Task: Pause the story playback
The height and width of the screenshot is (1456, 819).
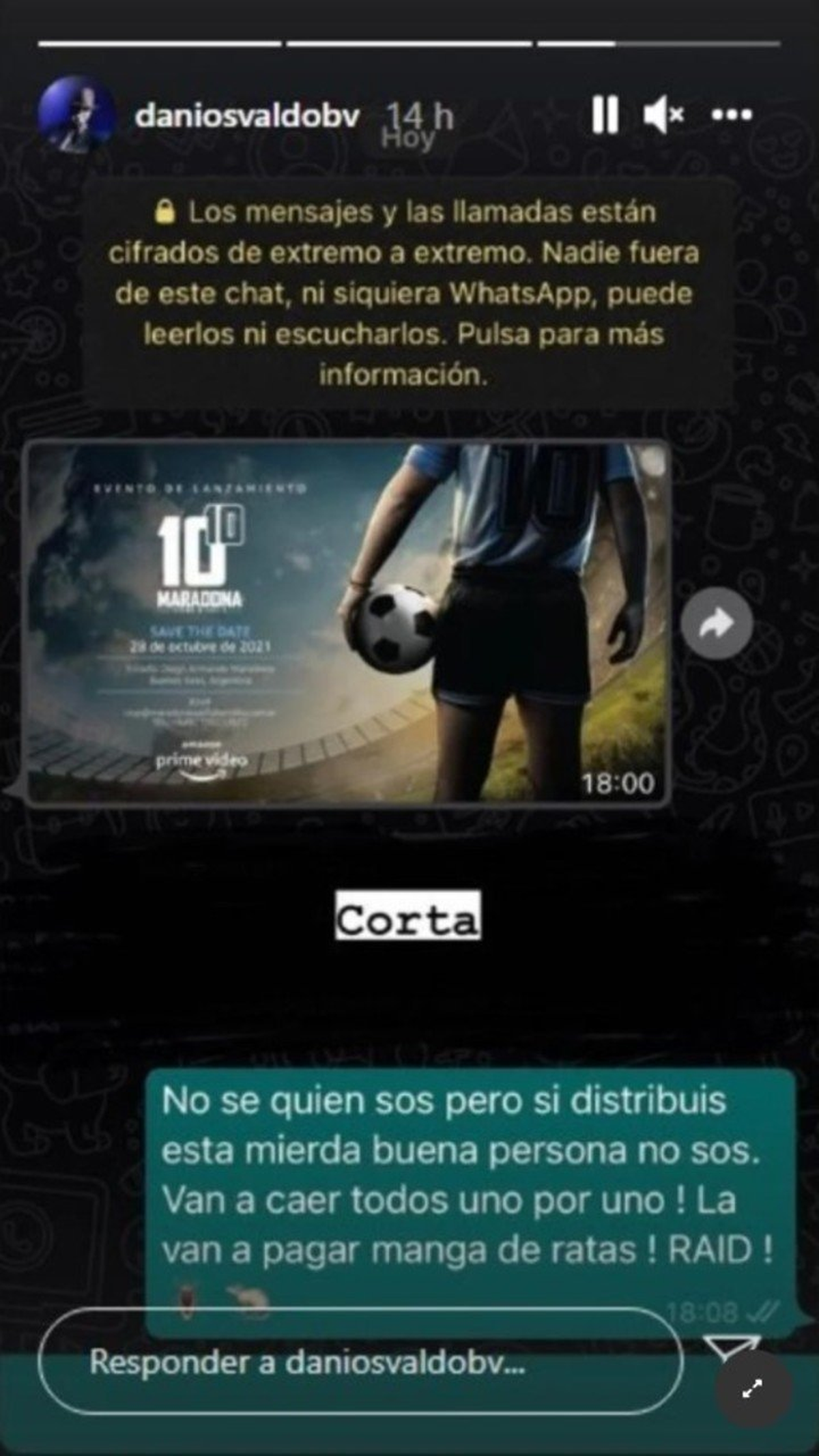Action: pos(605,115)
